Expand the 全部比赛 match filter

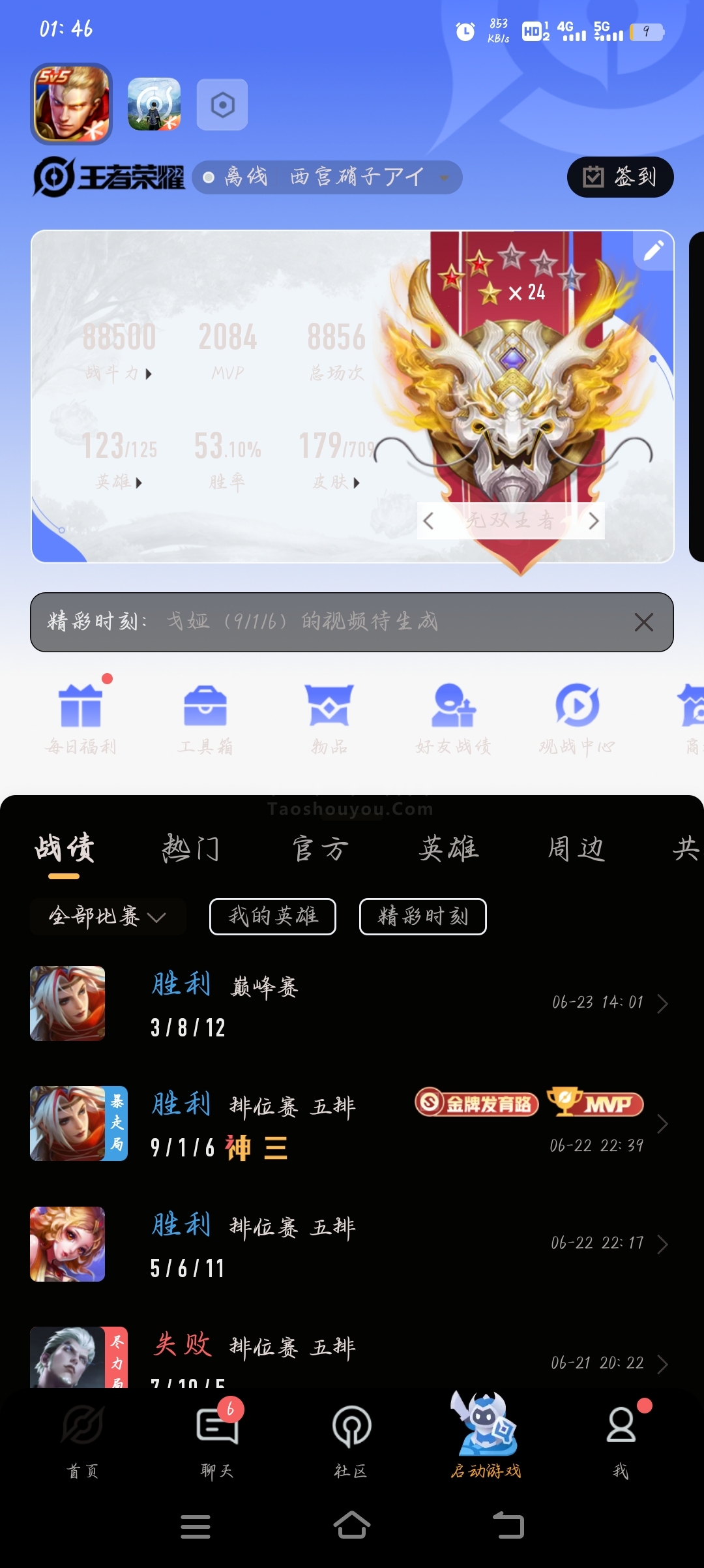tap(108, 916)
